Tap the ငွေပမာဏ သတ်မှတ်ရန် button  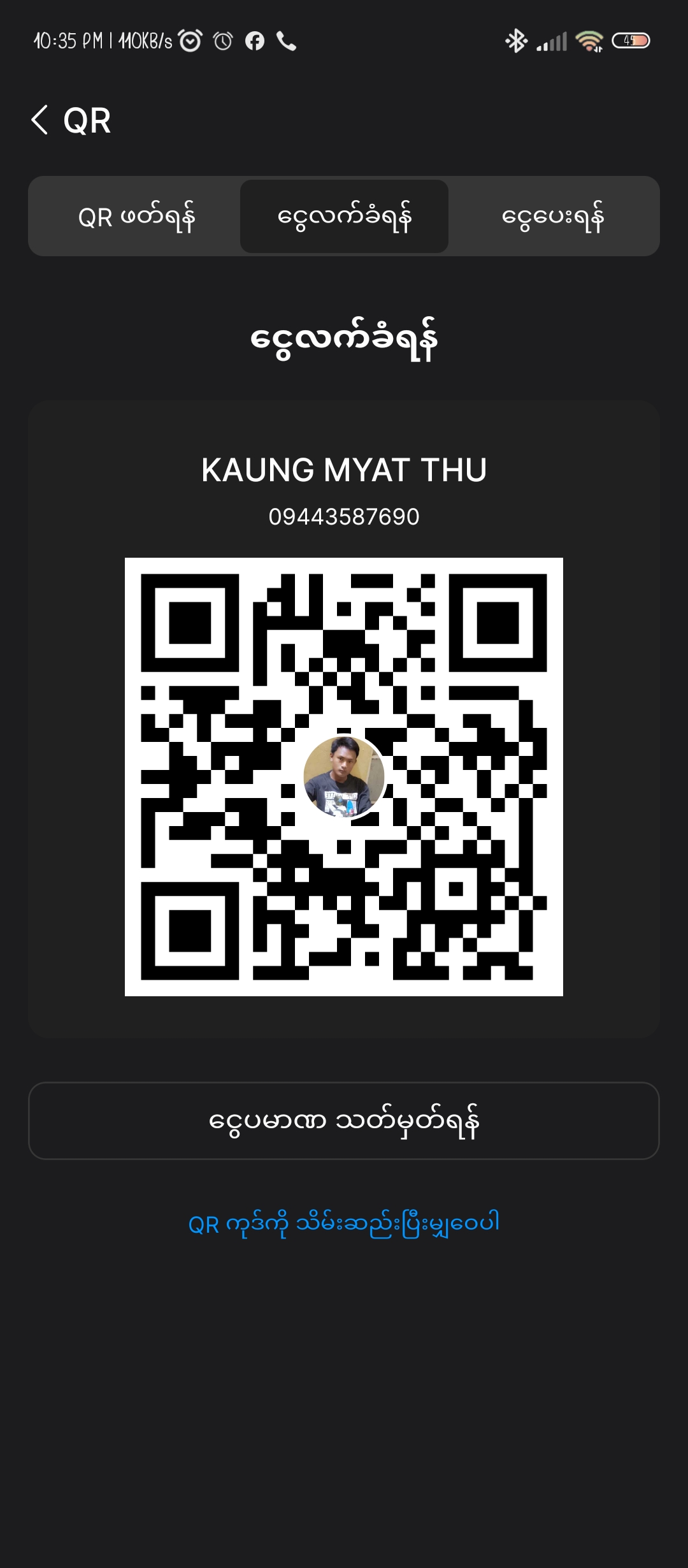click(x=344, y=1121)
